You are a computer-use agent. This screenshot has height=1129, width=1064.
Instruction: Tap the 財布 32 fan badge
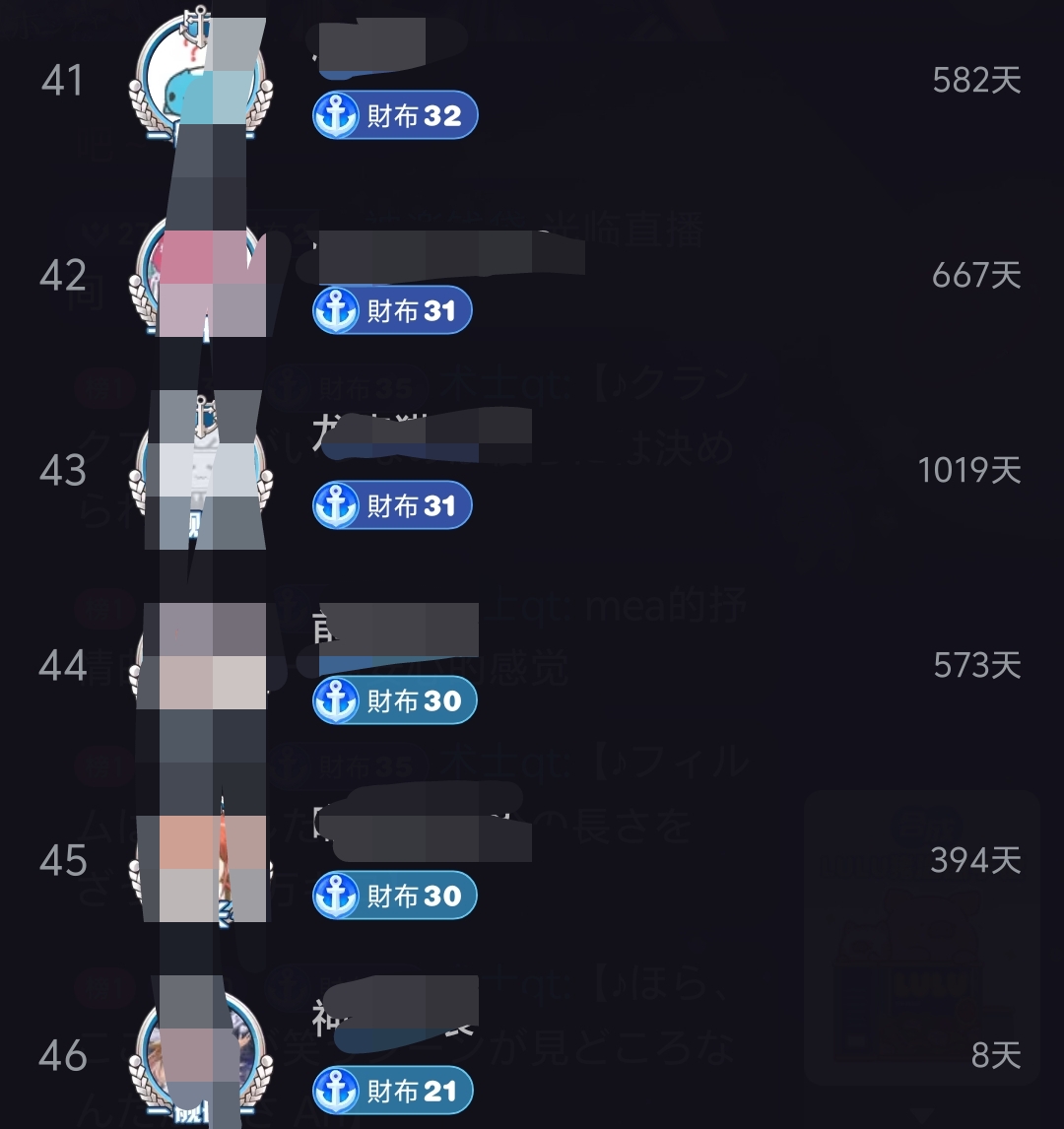point(395,115)
